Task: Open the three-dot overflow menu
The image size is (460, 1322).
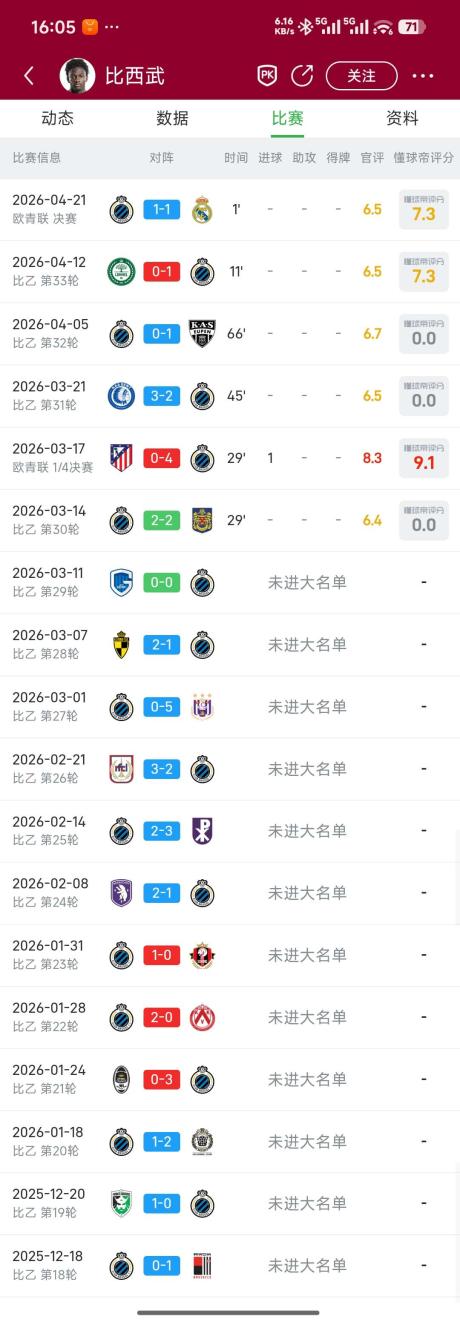Action: 423,76
